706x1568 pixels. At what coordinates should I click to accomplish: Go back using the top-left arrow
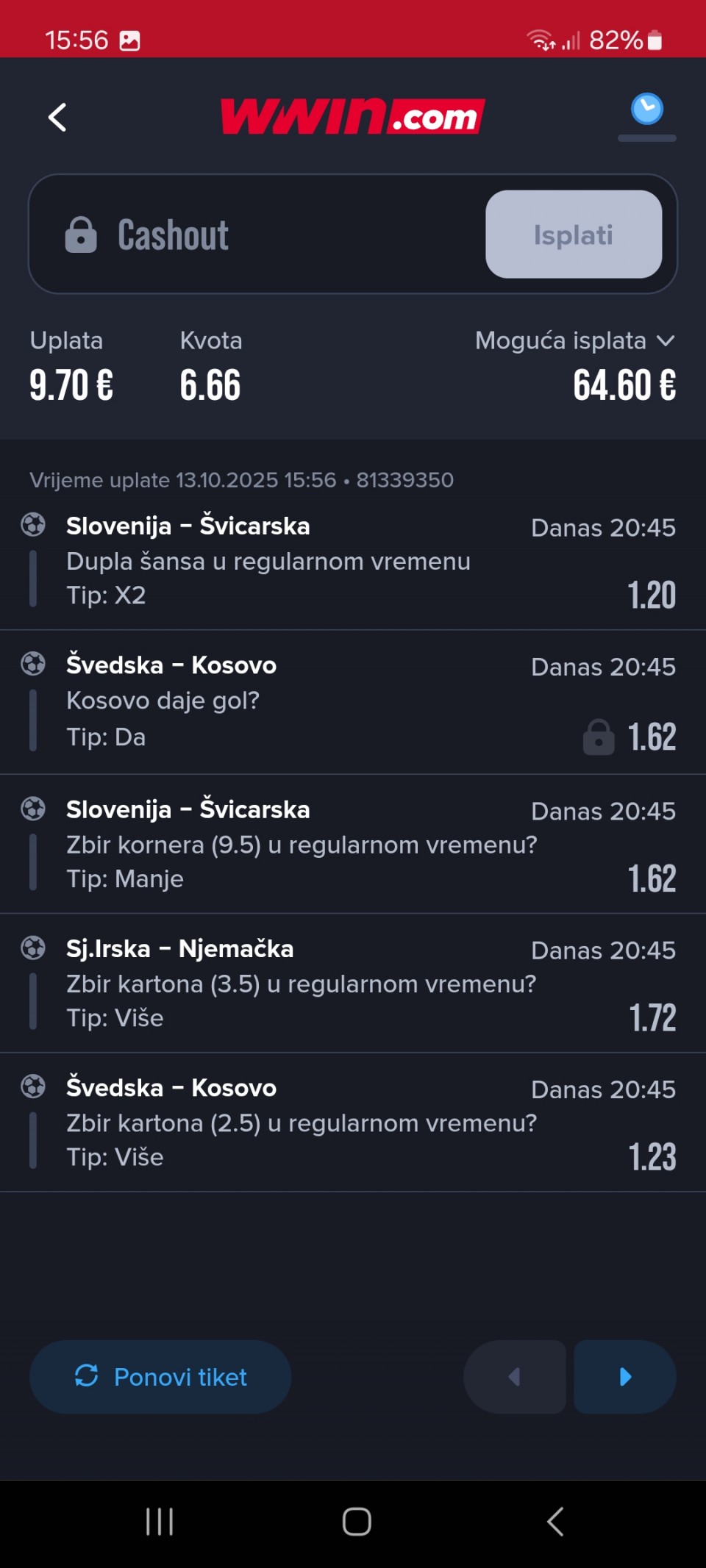coord(57,118)
